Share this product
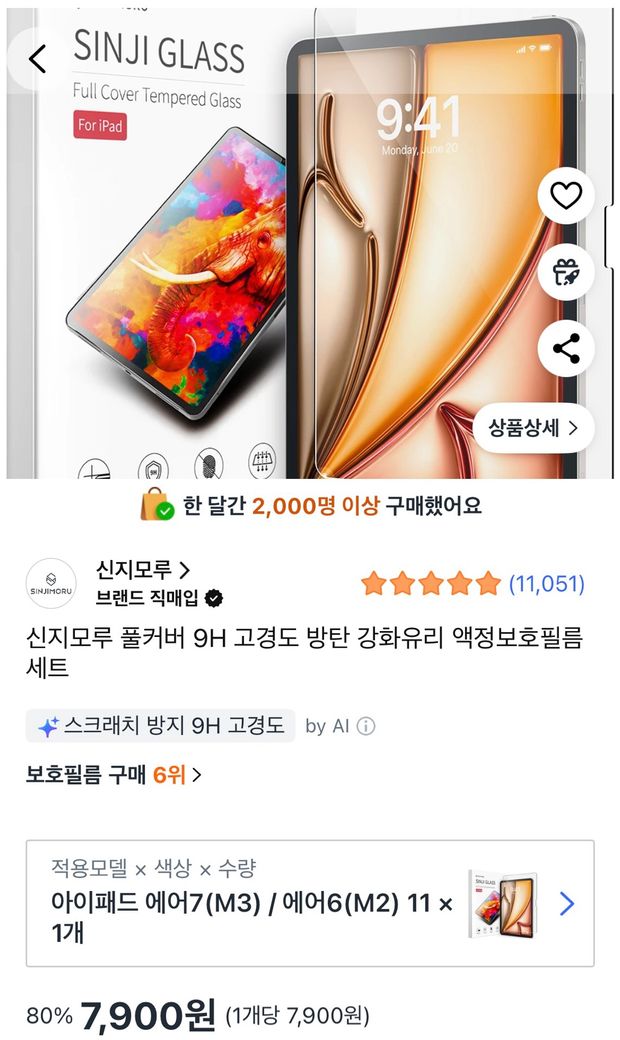 pyautogui.click(x=566, y=349)
